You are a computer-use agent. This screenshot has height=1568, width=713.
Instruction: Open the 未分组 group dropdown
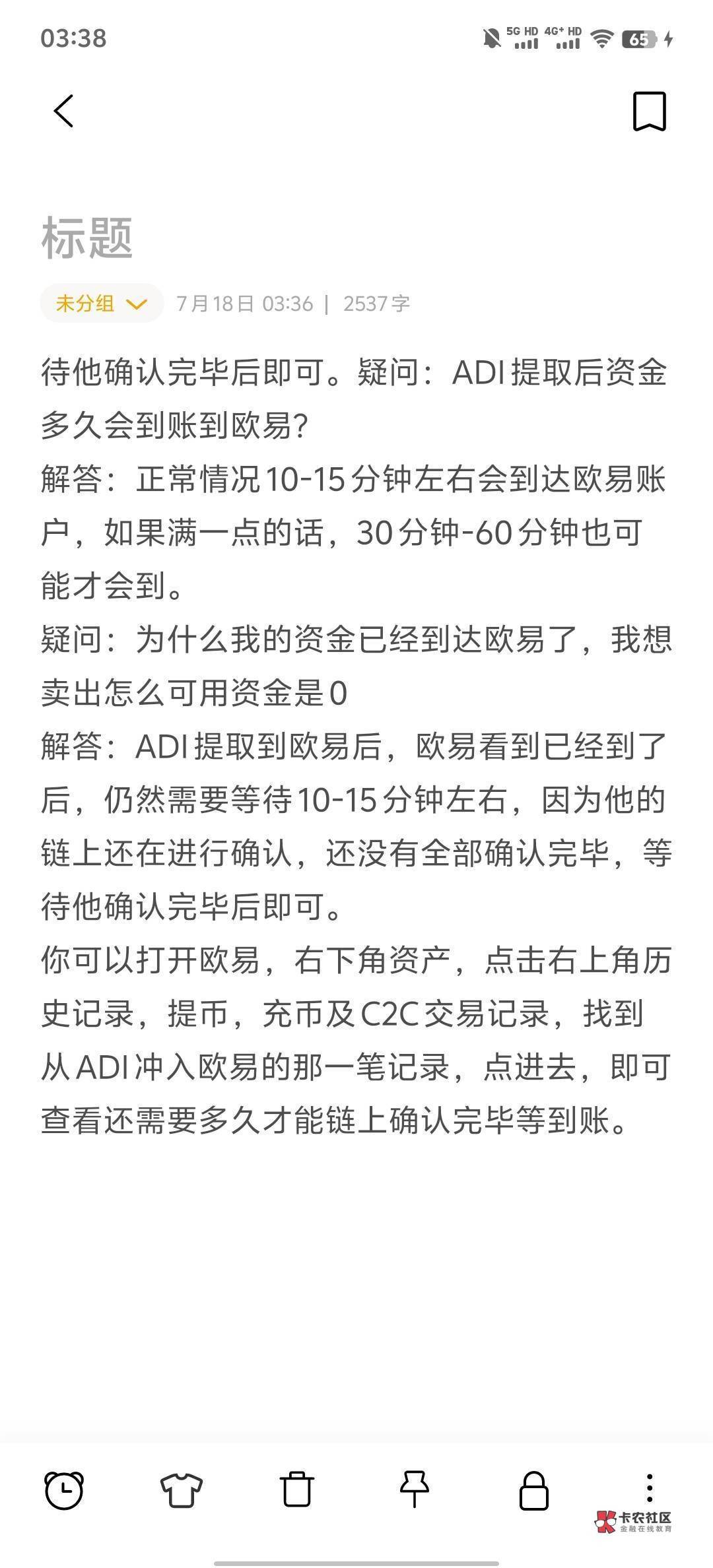click(x=102, y=304)
